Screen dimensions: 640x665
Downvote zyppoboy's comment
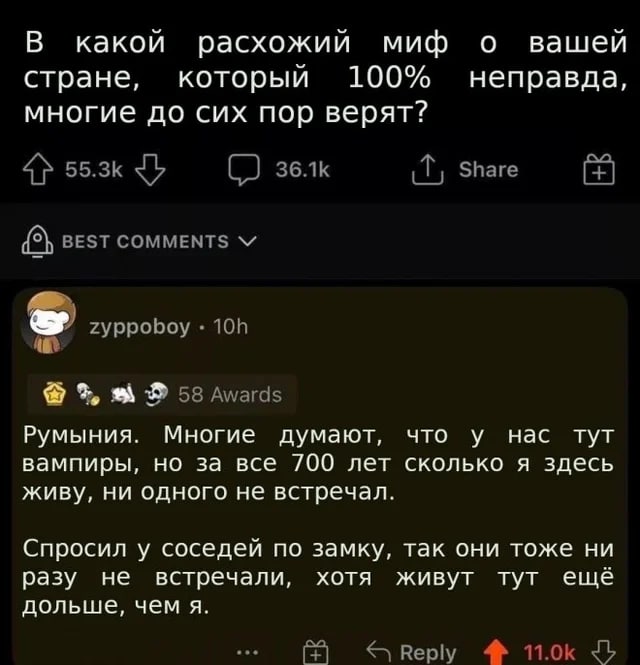coord(602,652)
